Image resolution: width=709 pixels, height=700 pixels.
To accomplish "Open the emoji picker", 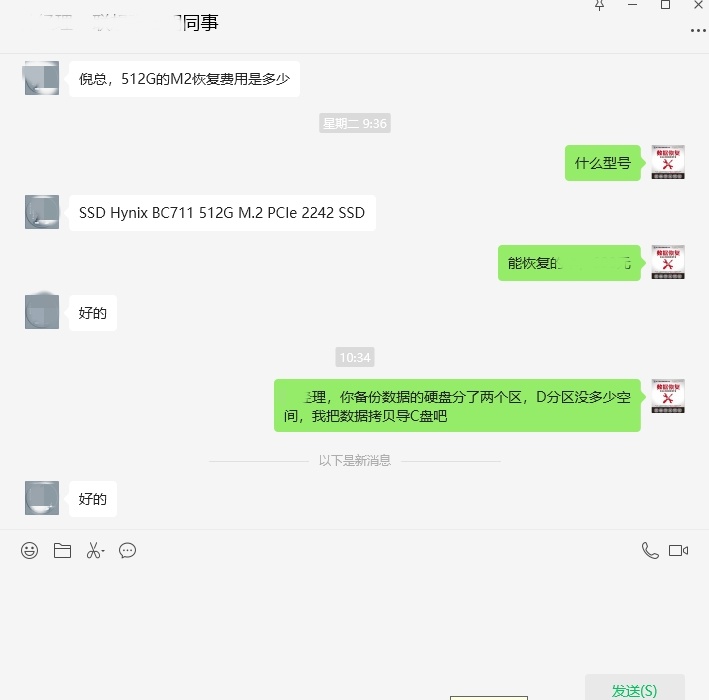I will pos(30,550).
